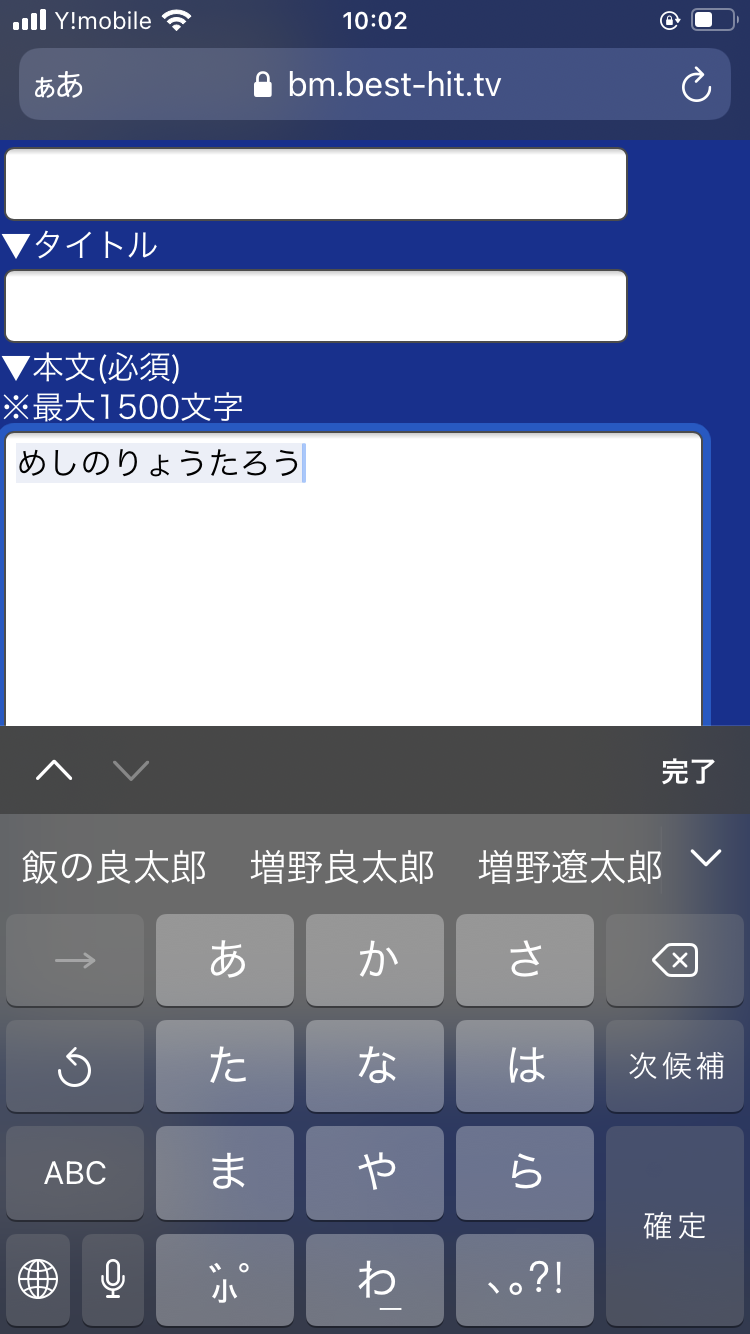Tap 完了 to dismiss the keyboard
The image size is (750, 1334).
[x=688, y=771]
